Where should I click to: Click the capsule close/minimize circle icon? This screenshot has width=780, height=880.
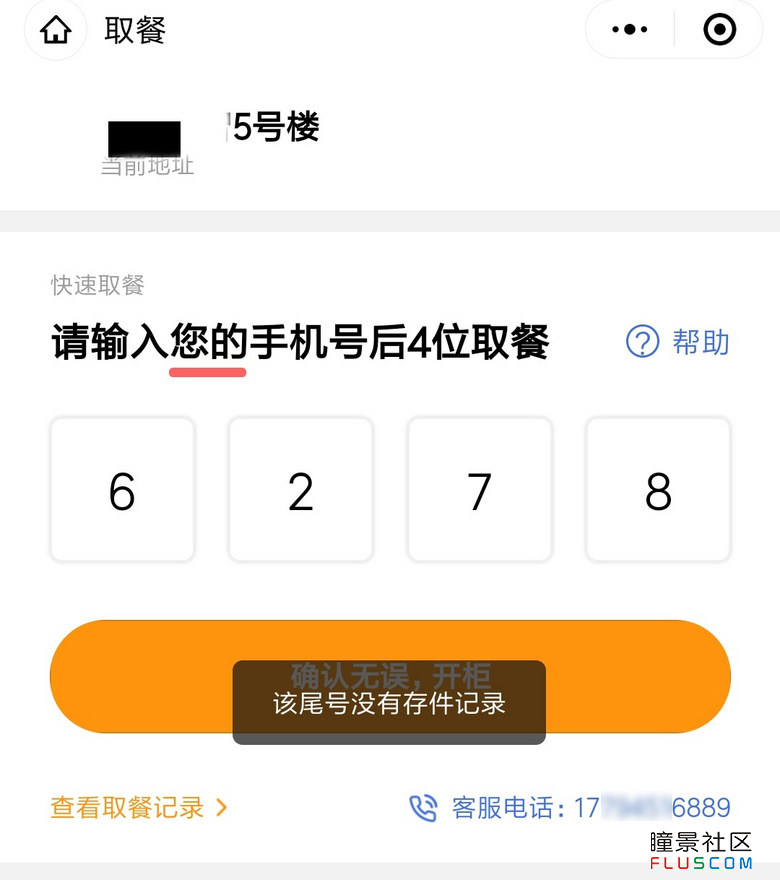(719, 30)
